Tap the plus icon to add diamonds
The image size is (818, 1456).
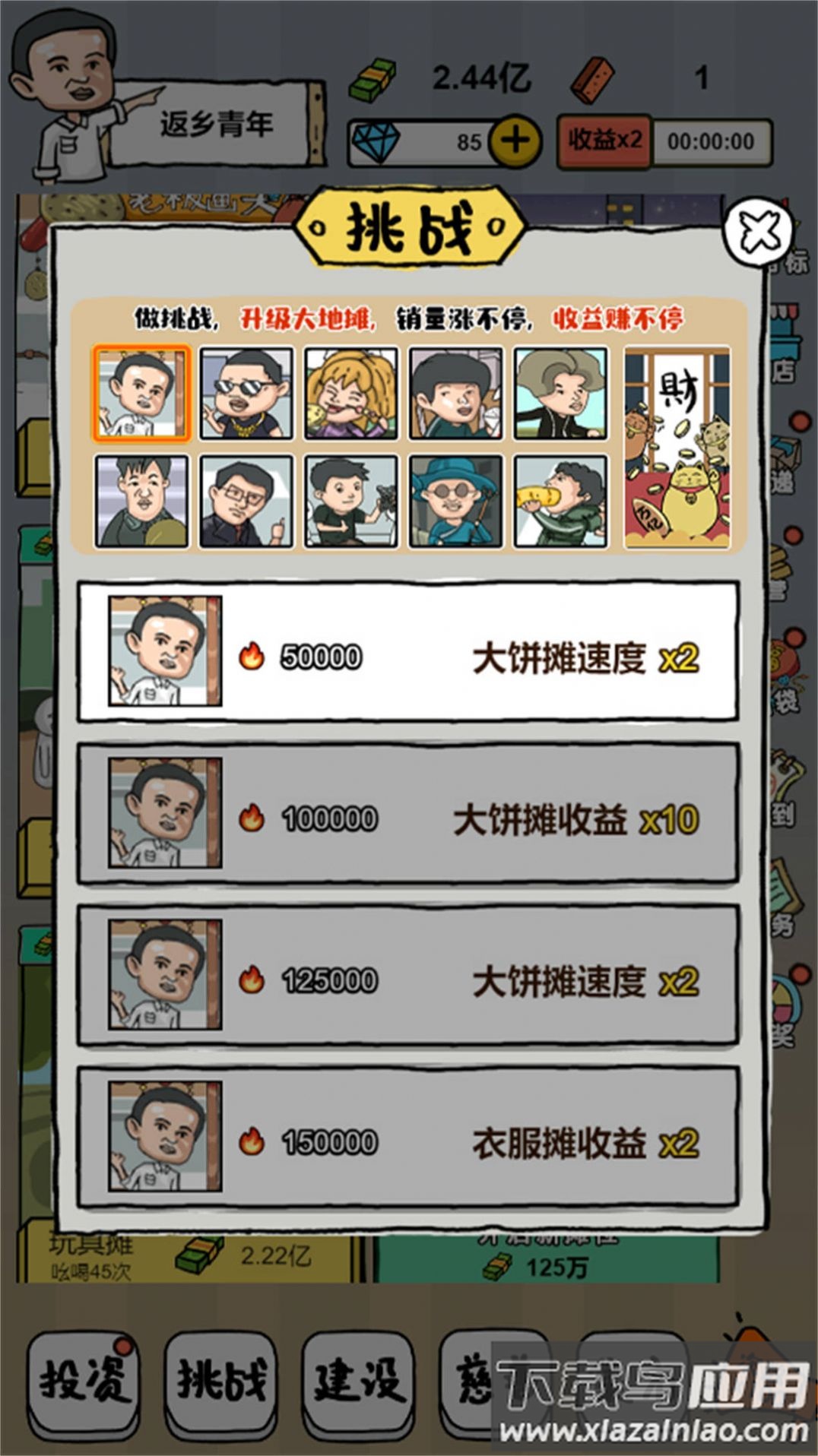[x=516, y=141]
